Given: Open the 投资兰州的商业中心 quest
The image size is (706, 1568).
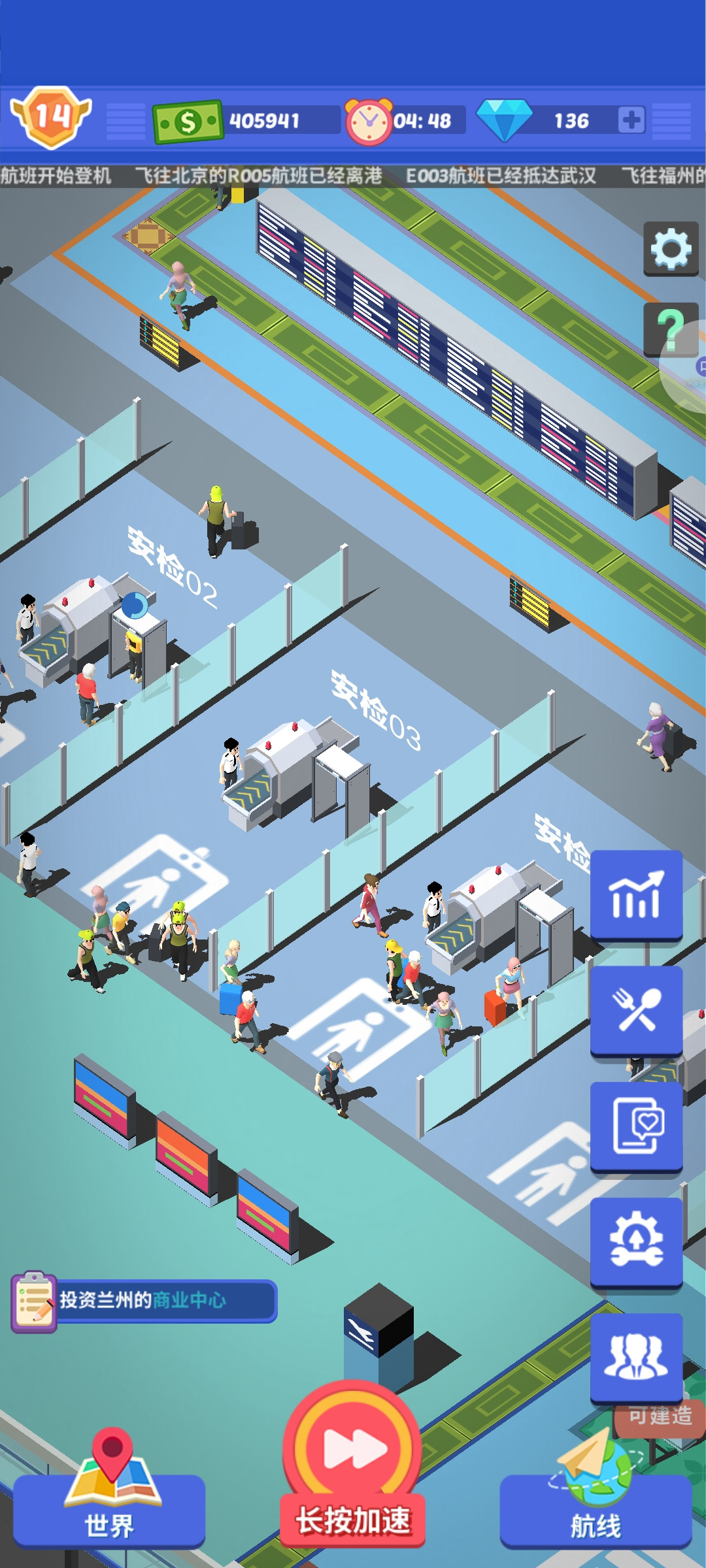Looking at the screenshot, I should 144,1300.
